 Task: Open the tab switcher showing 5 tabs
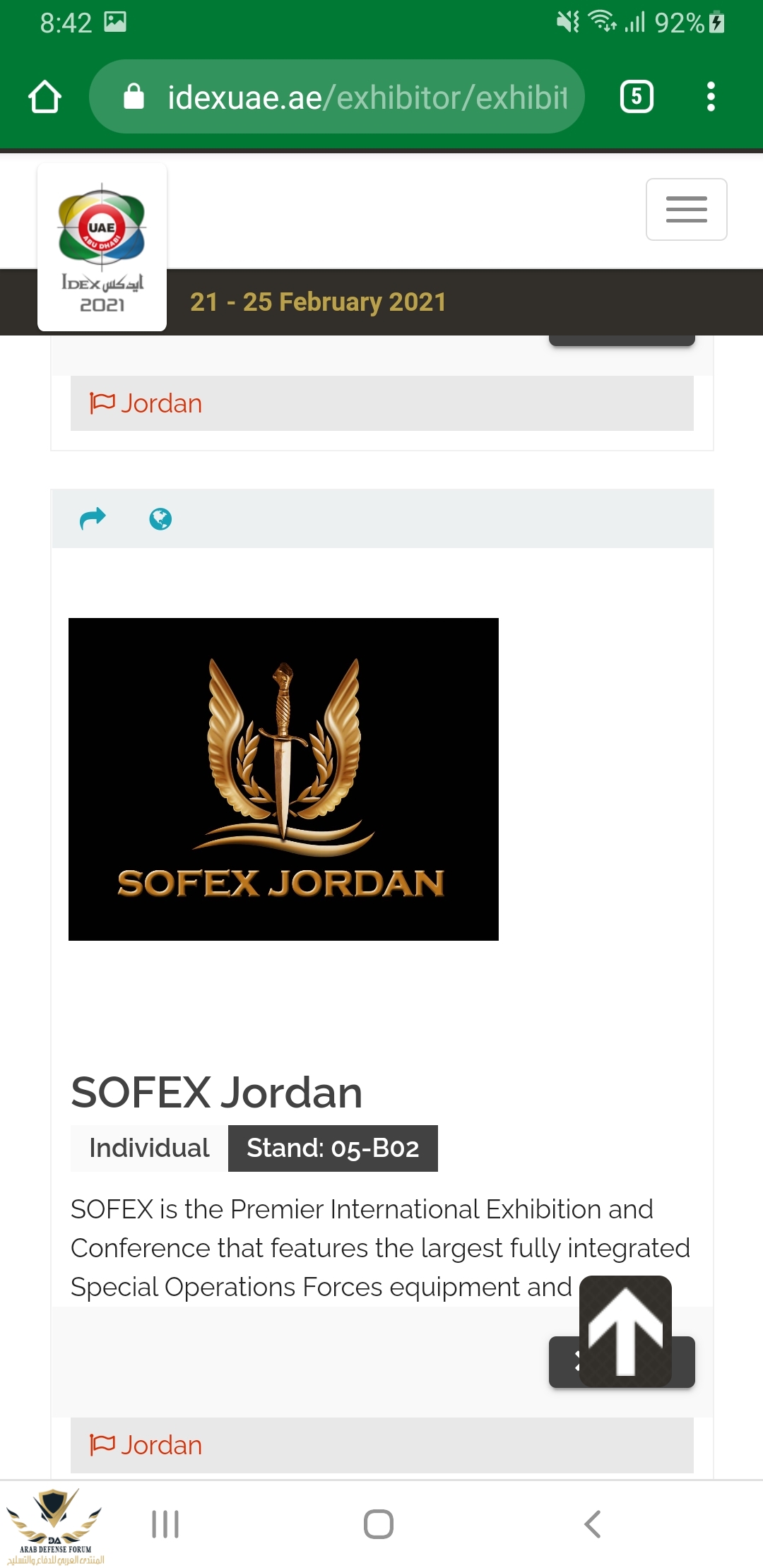637,97
